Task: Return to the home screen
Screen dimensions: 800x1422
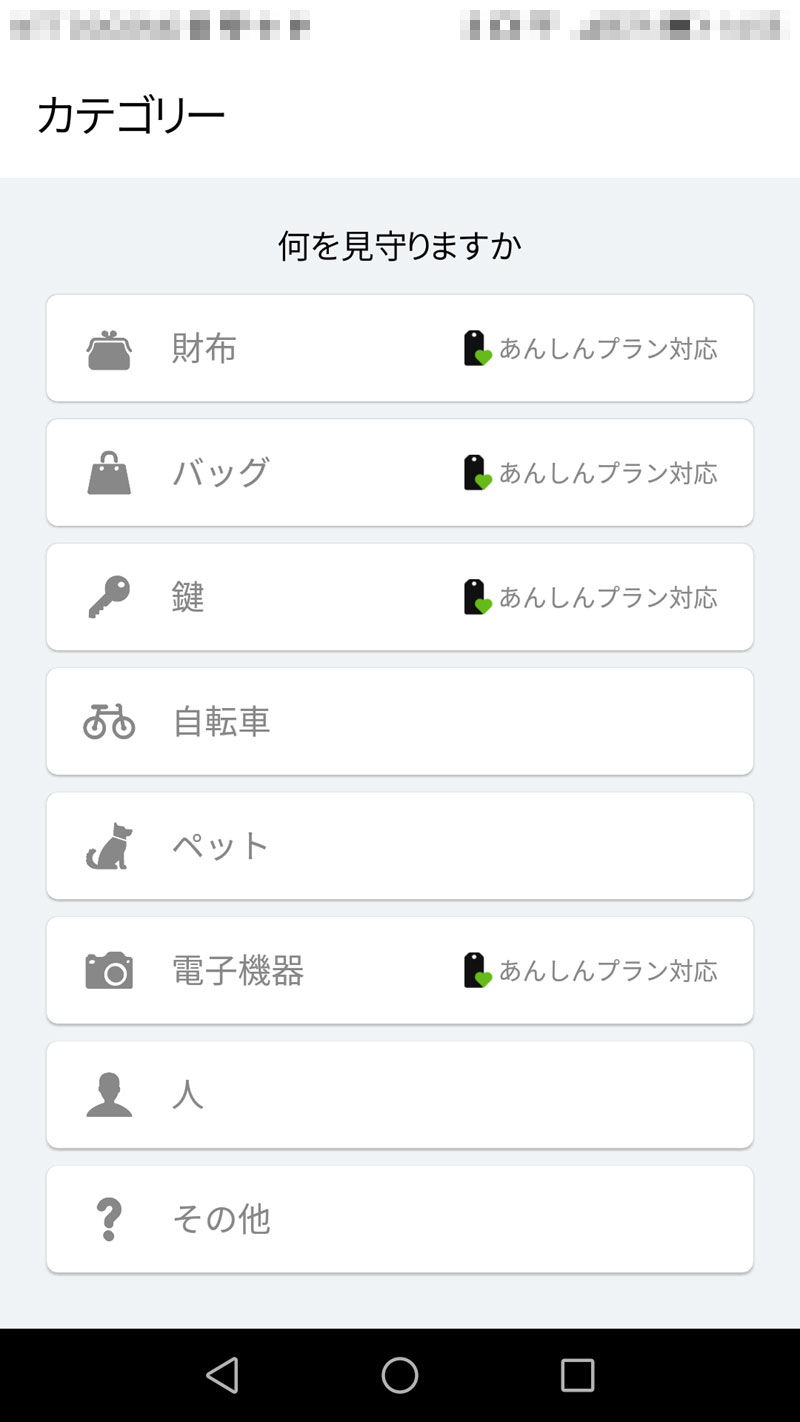Action: coord(400,1375)
